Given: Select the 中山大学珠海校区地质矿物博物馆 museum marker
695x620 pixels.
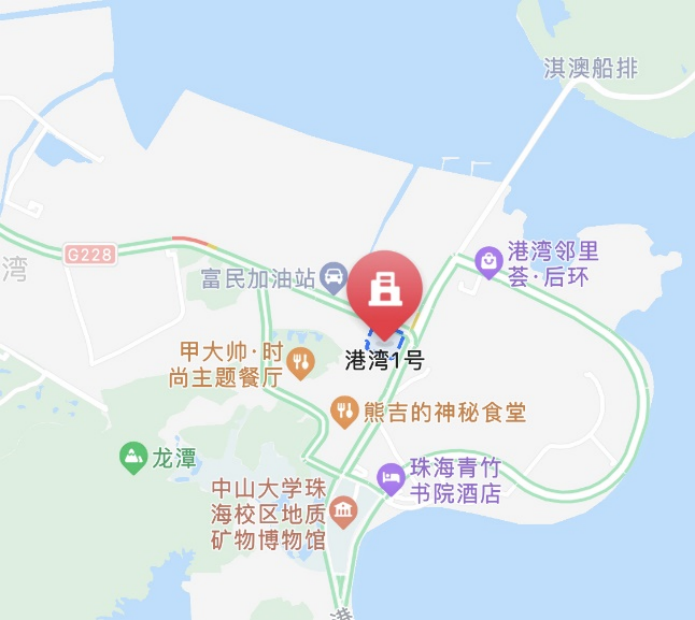Looking at the screenshot, I should (x=344, y=514).
